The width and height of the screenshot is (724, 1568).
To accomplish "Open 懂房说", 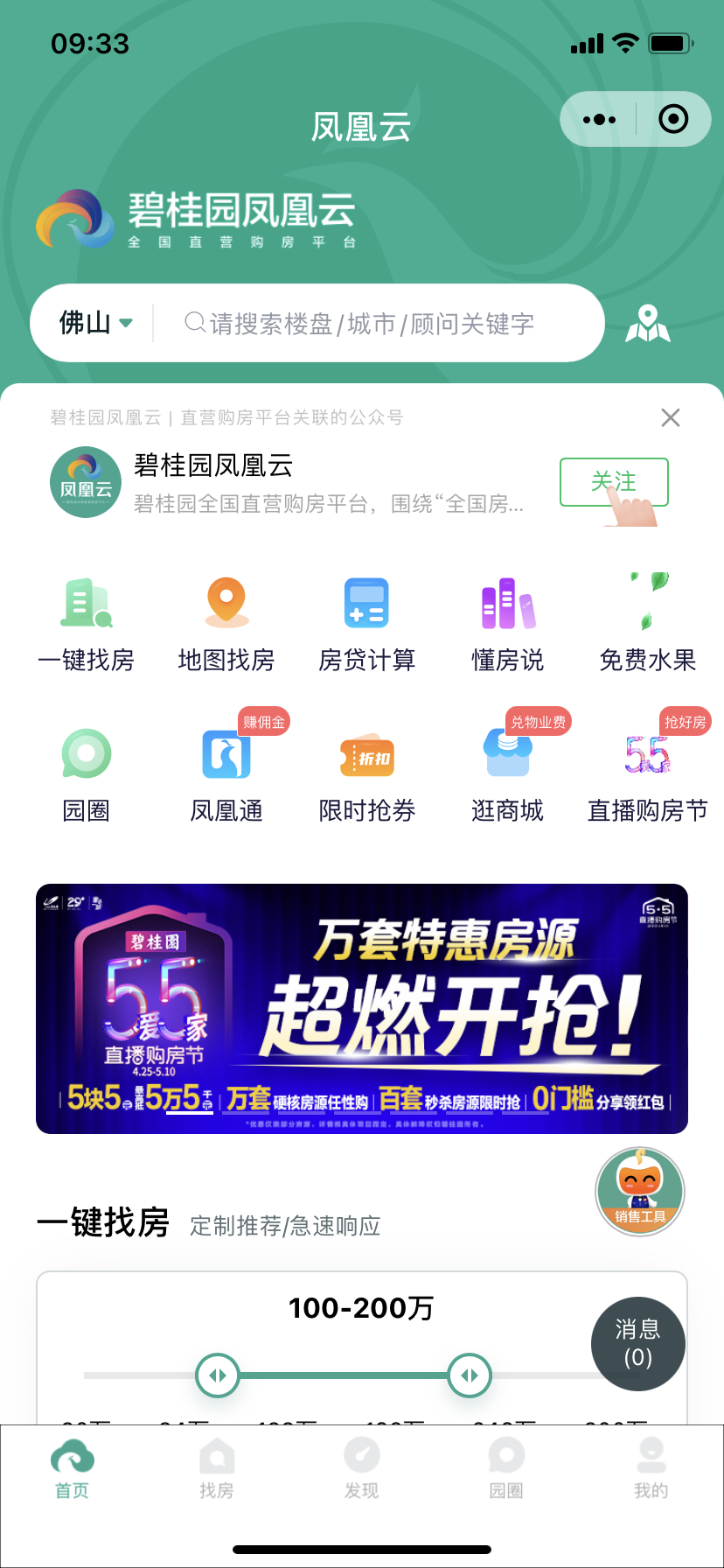I will click(507, 623).
